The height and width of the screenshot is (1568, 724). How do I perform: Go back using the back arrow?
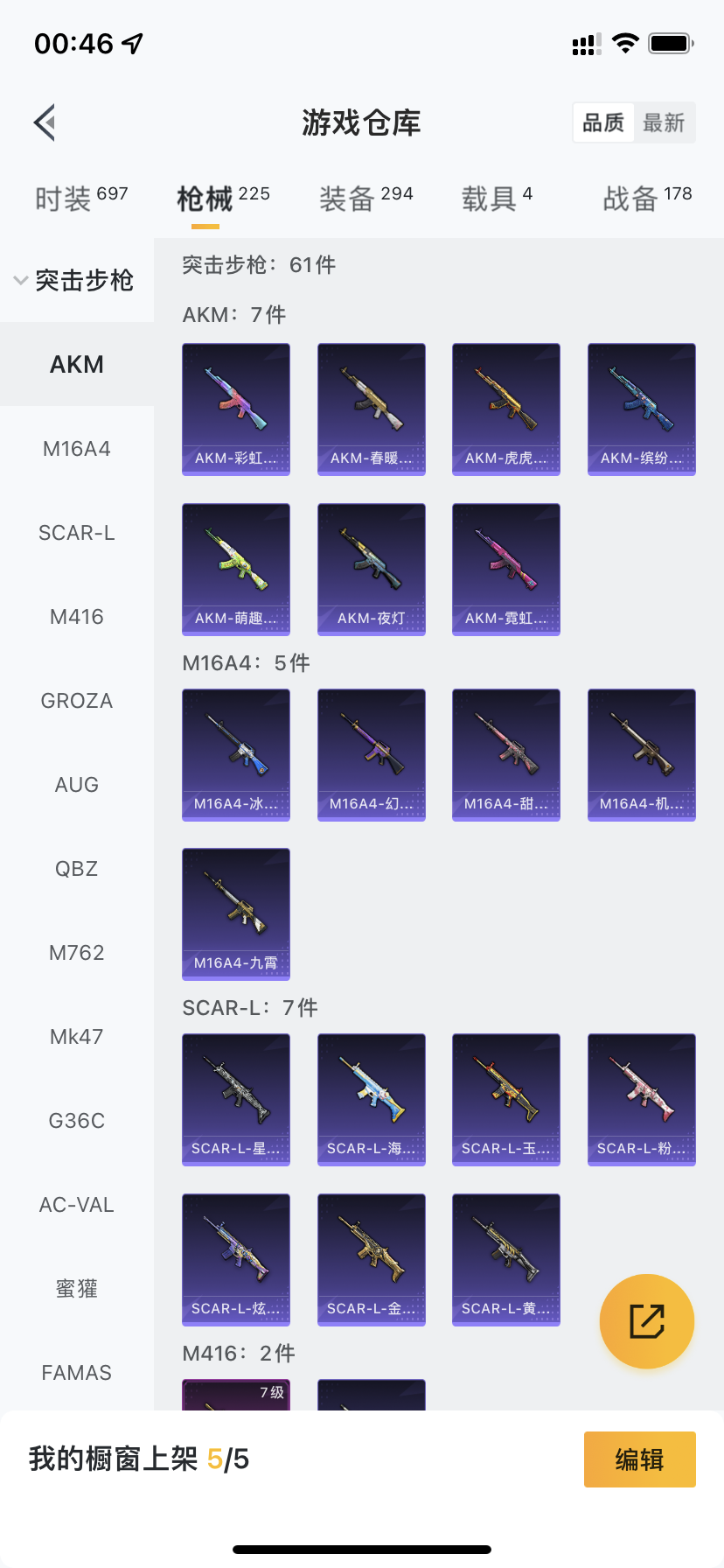(45, 122)
